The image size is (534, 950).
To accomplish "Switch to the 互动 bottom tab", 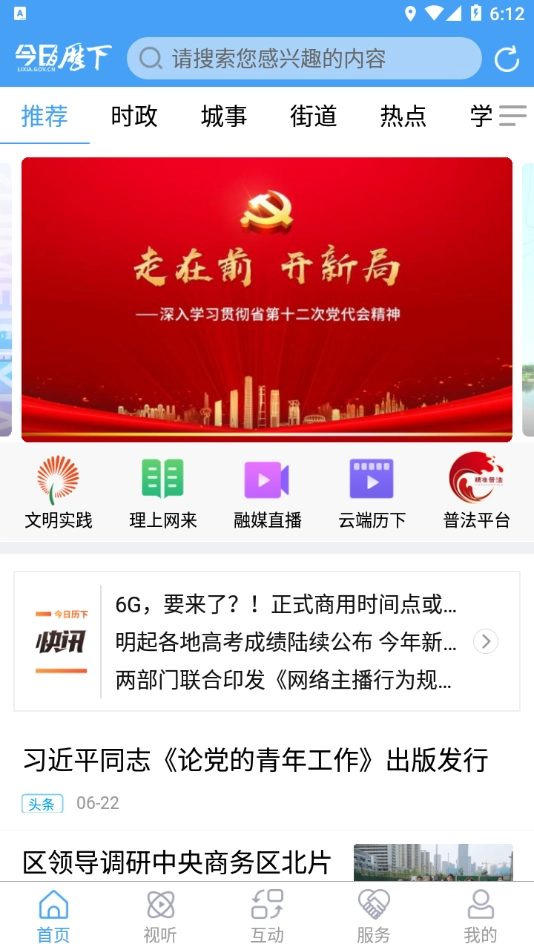I will [x=267, y=916].
